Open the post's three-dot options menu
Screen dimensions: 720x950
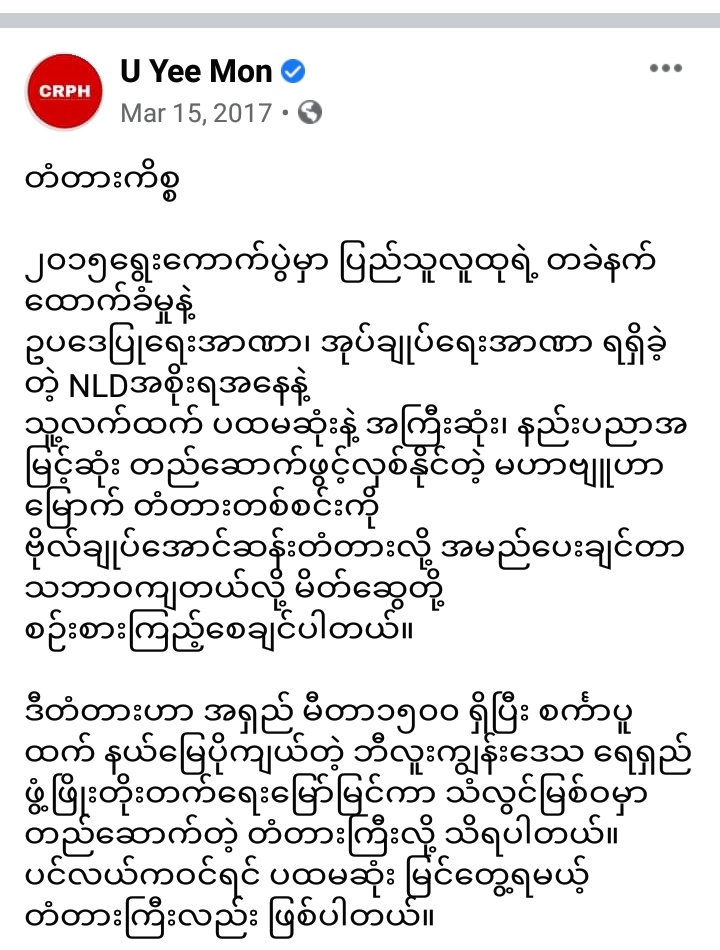pyautogui.click(x=665, y=69)
